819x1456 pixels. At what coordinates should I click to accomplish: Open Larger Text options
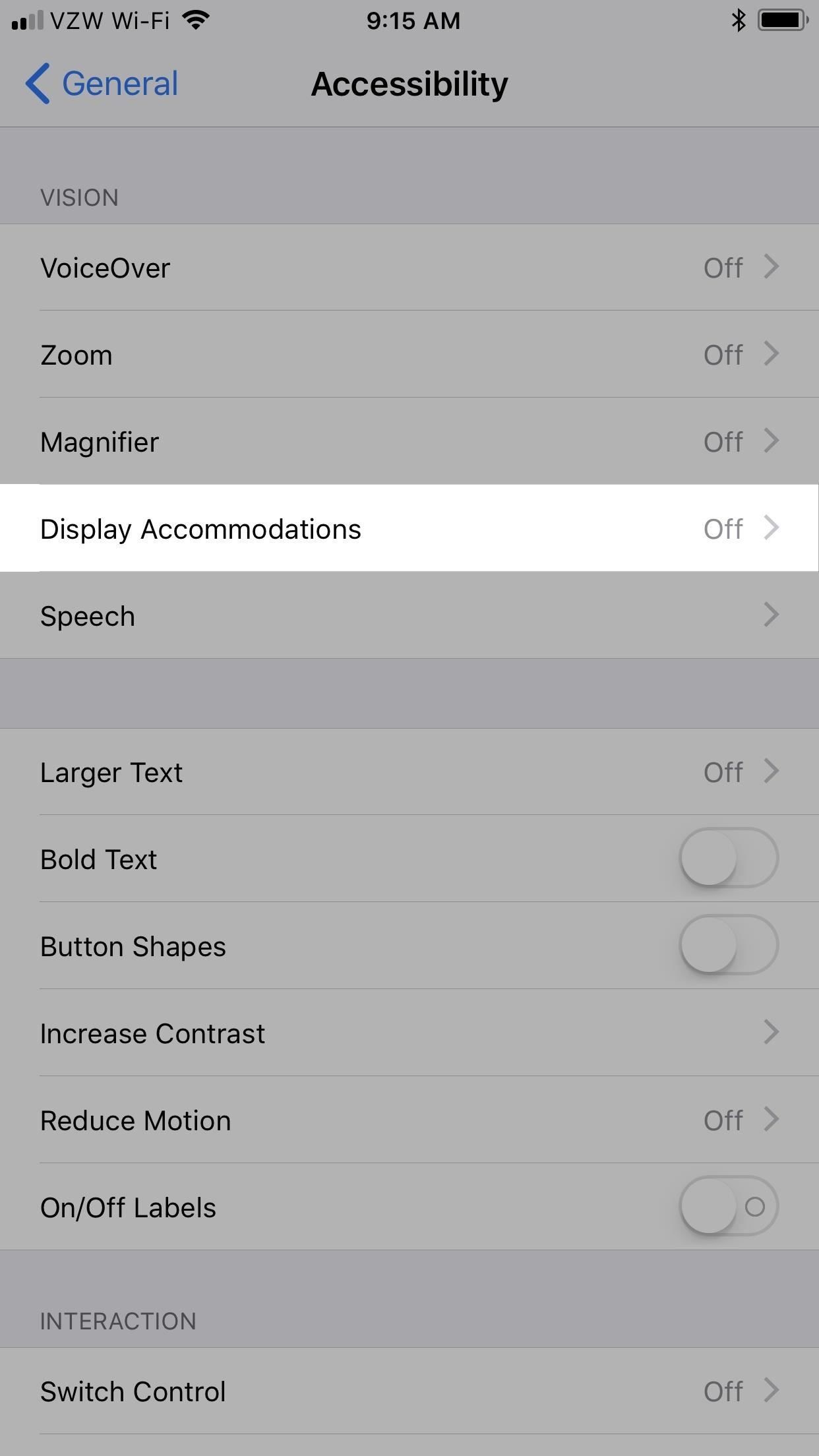(409, 772)
